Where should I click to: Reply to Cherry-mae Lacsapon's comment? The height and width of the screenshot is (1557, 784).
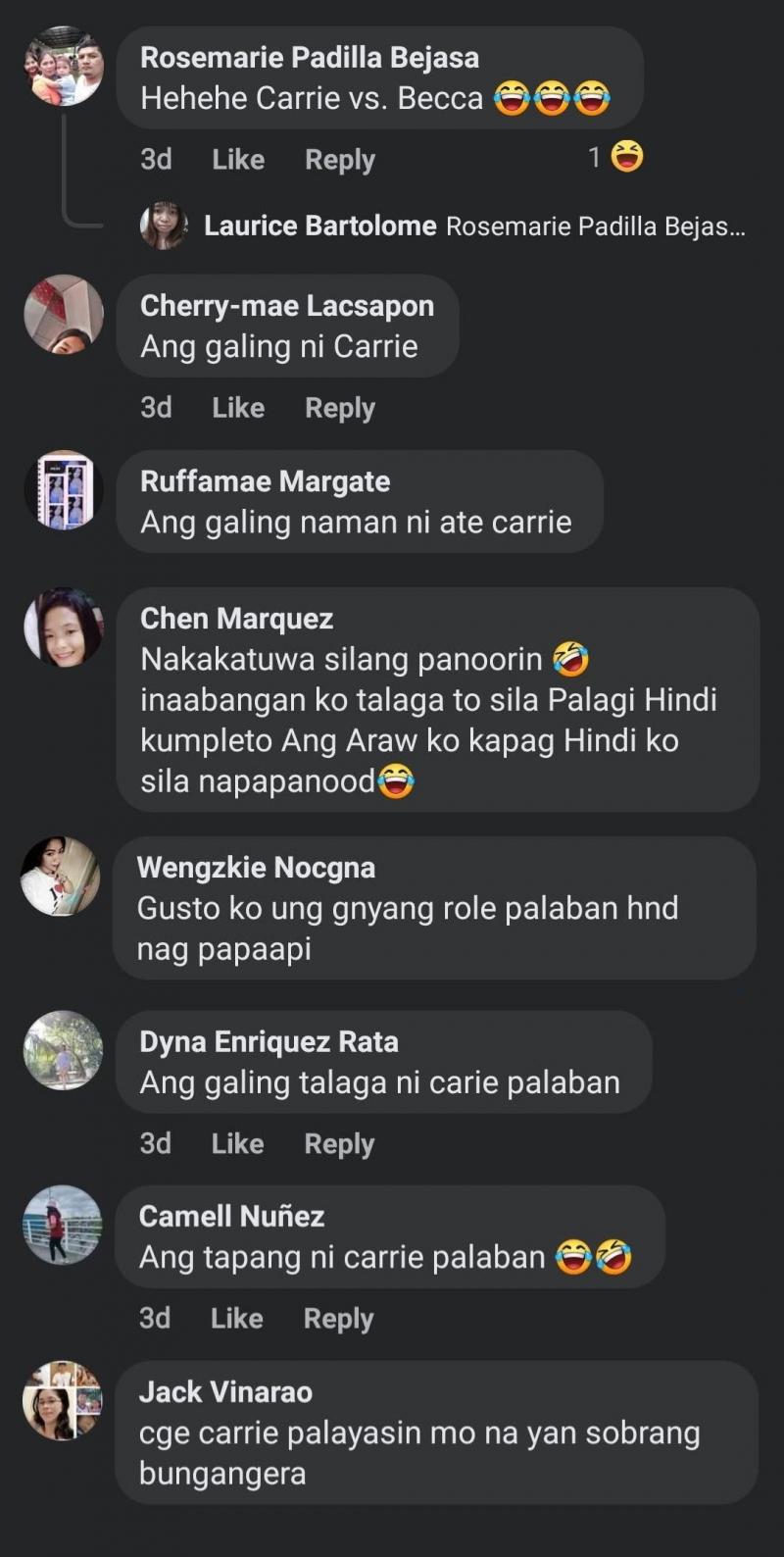339,407
